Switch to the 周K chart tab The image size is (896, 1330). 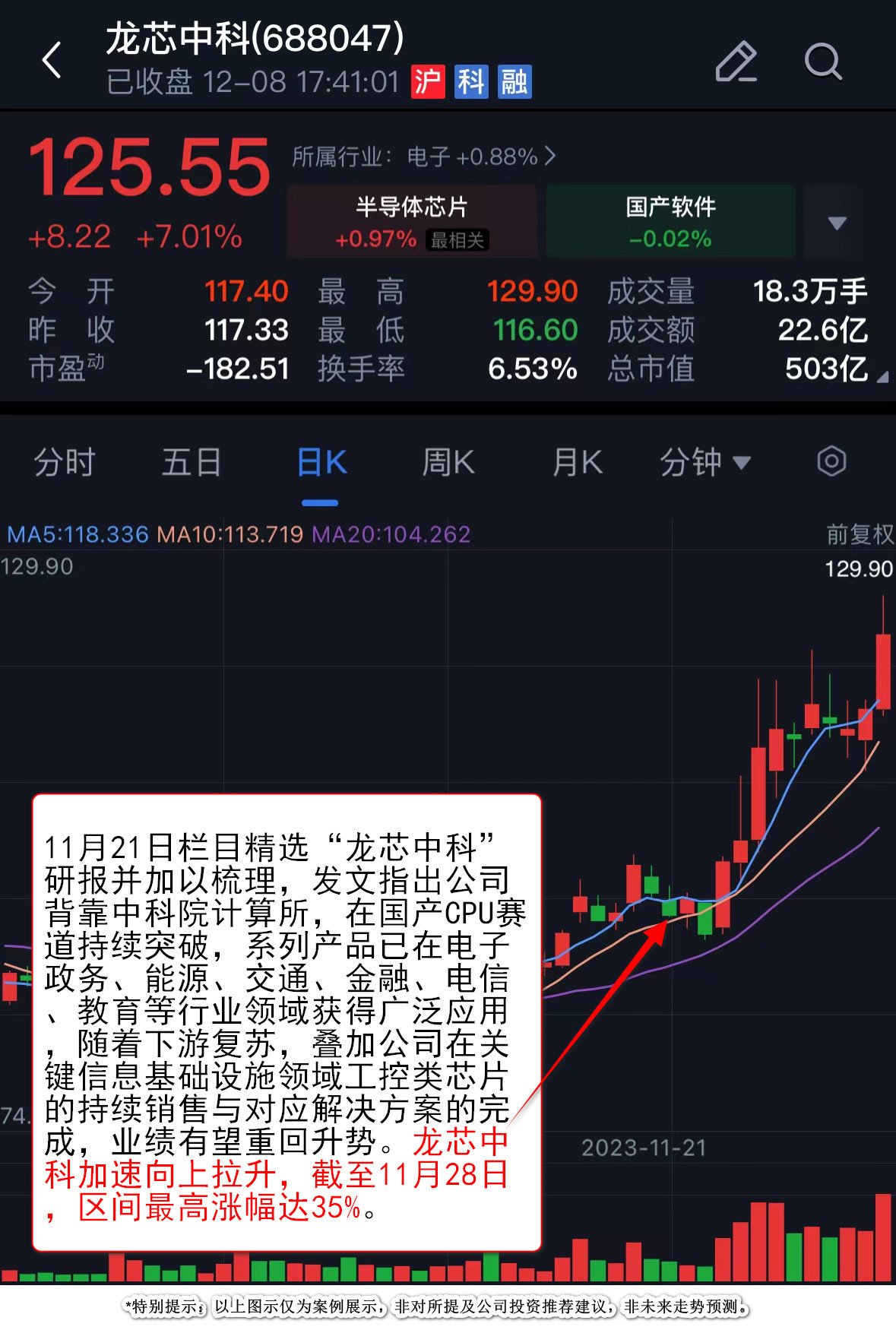448,462
